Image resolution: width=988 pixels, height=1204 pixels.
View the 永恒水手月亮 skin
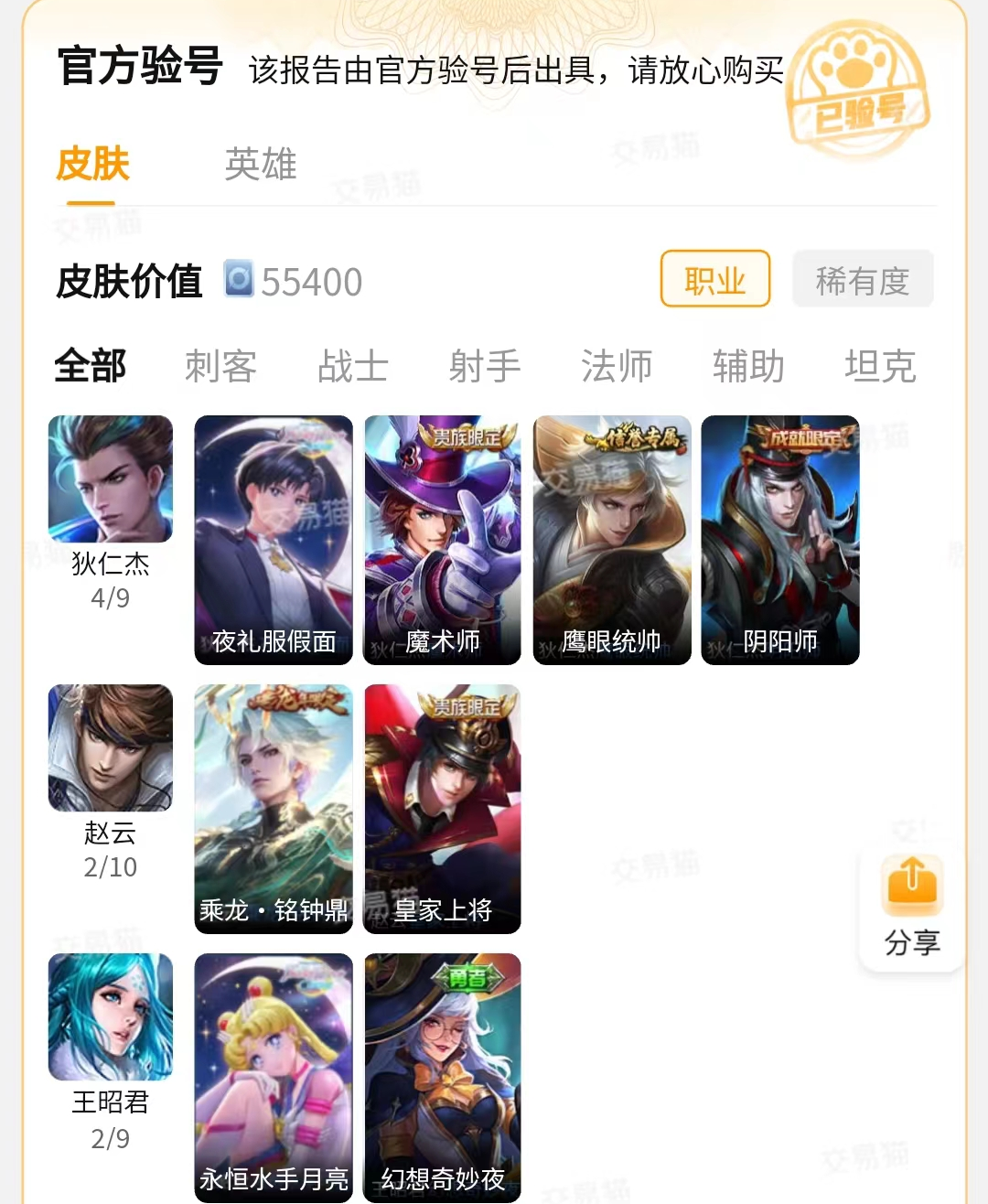(274, 1077)
